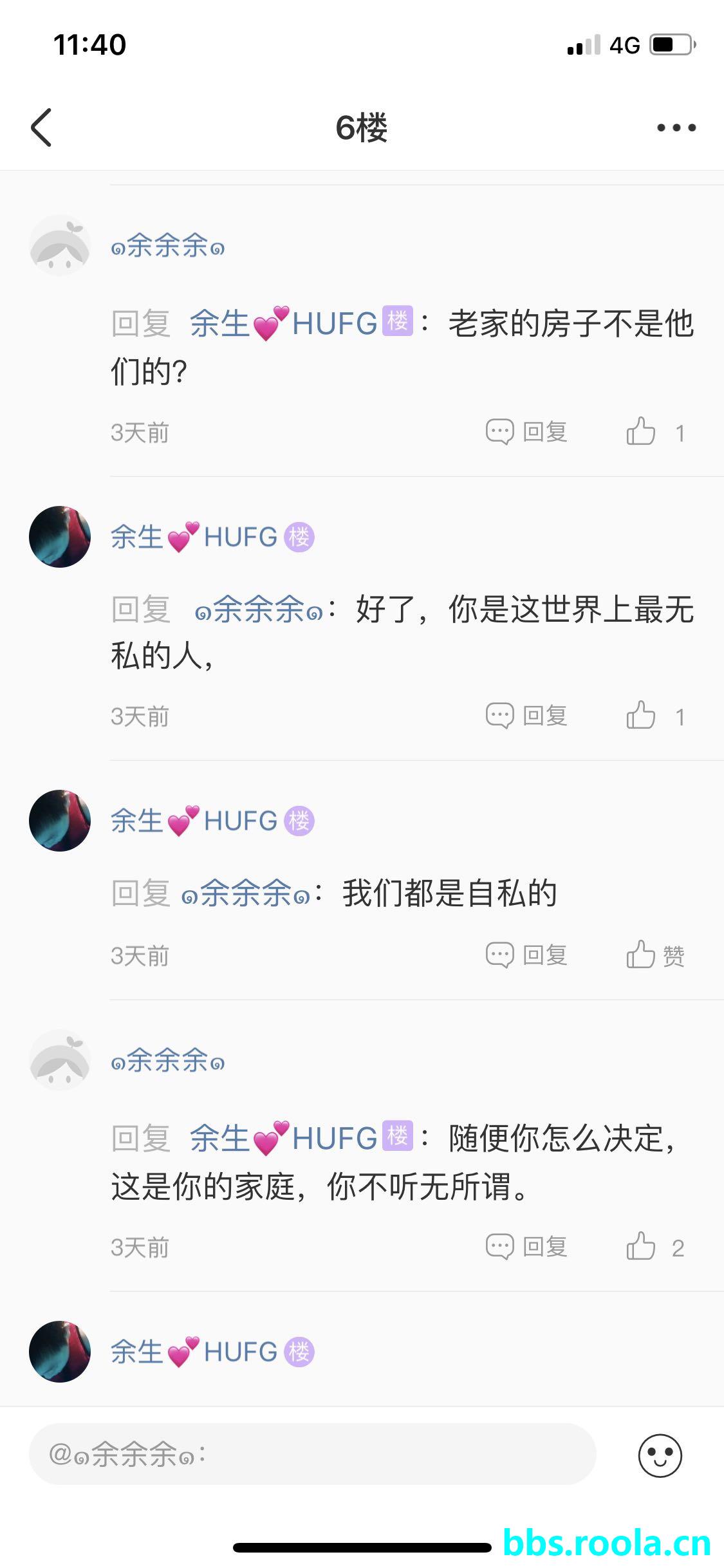This screenshot has height=1568, width=724.
Task: Open the emoji picker smiley
Action: [x=660, y=1455]
